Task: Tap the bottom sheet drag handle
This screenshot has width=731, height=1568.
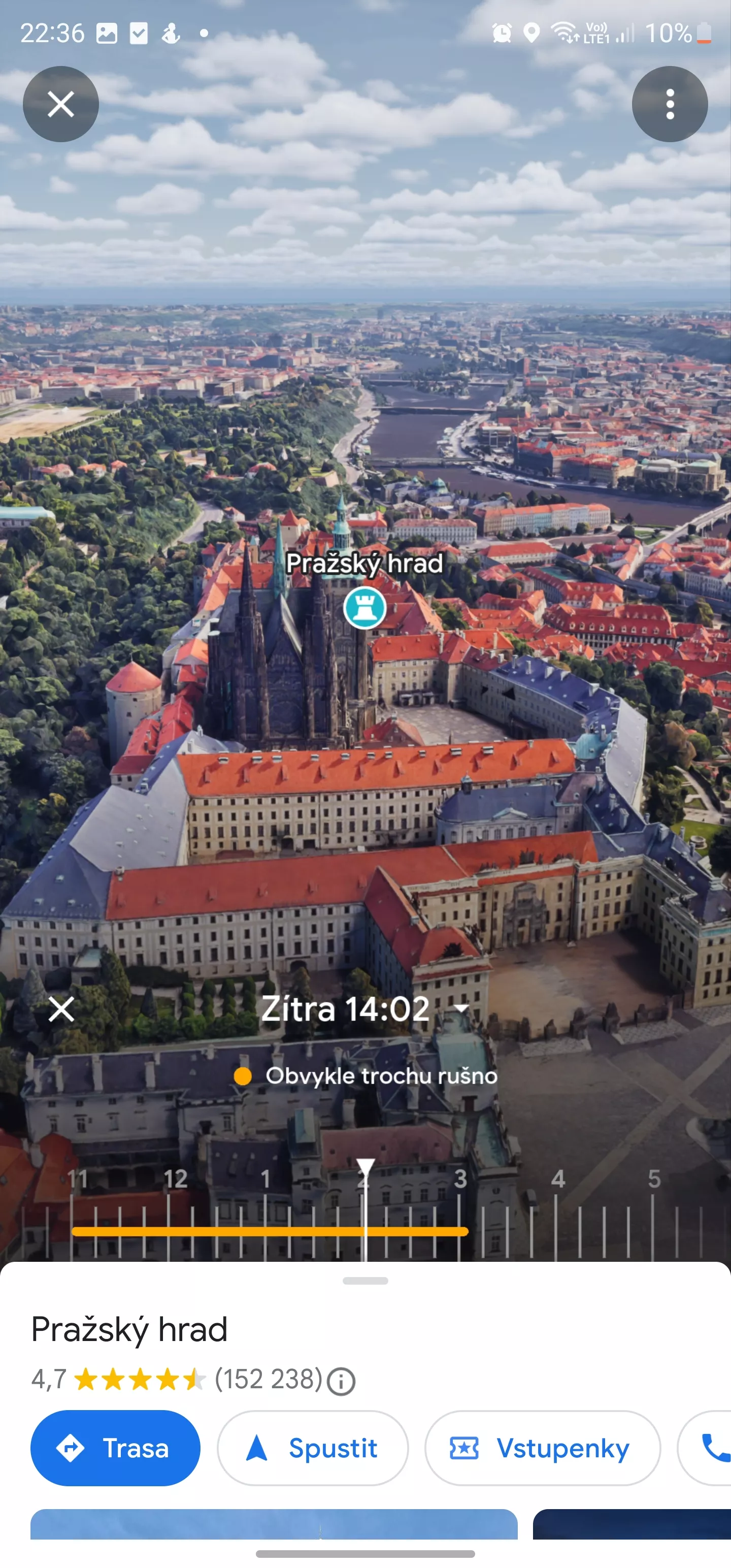Action: click(365, 1281)
